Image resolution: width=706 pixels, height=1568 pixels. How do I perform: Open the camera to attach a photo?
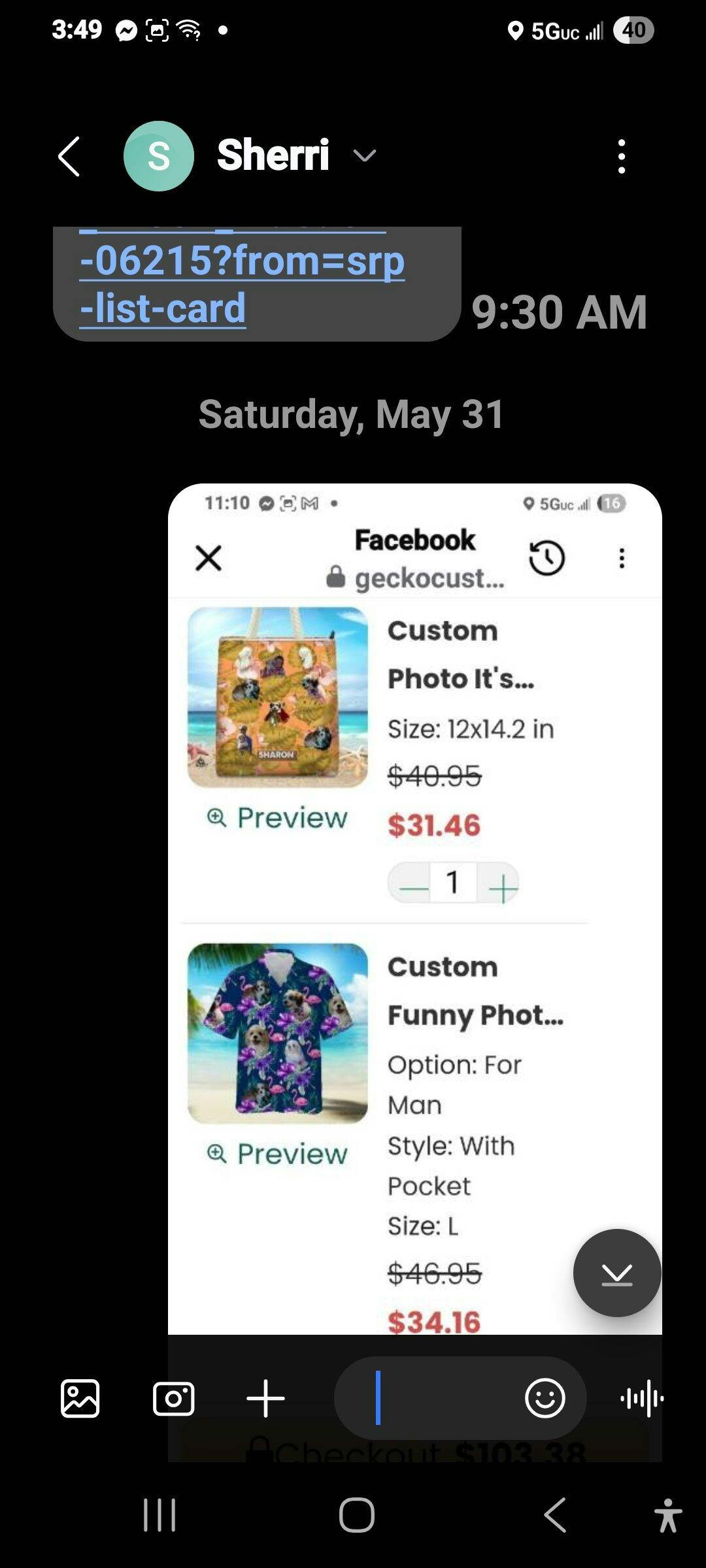173,1398
